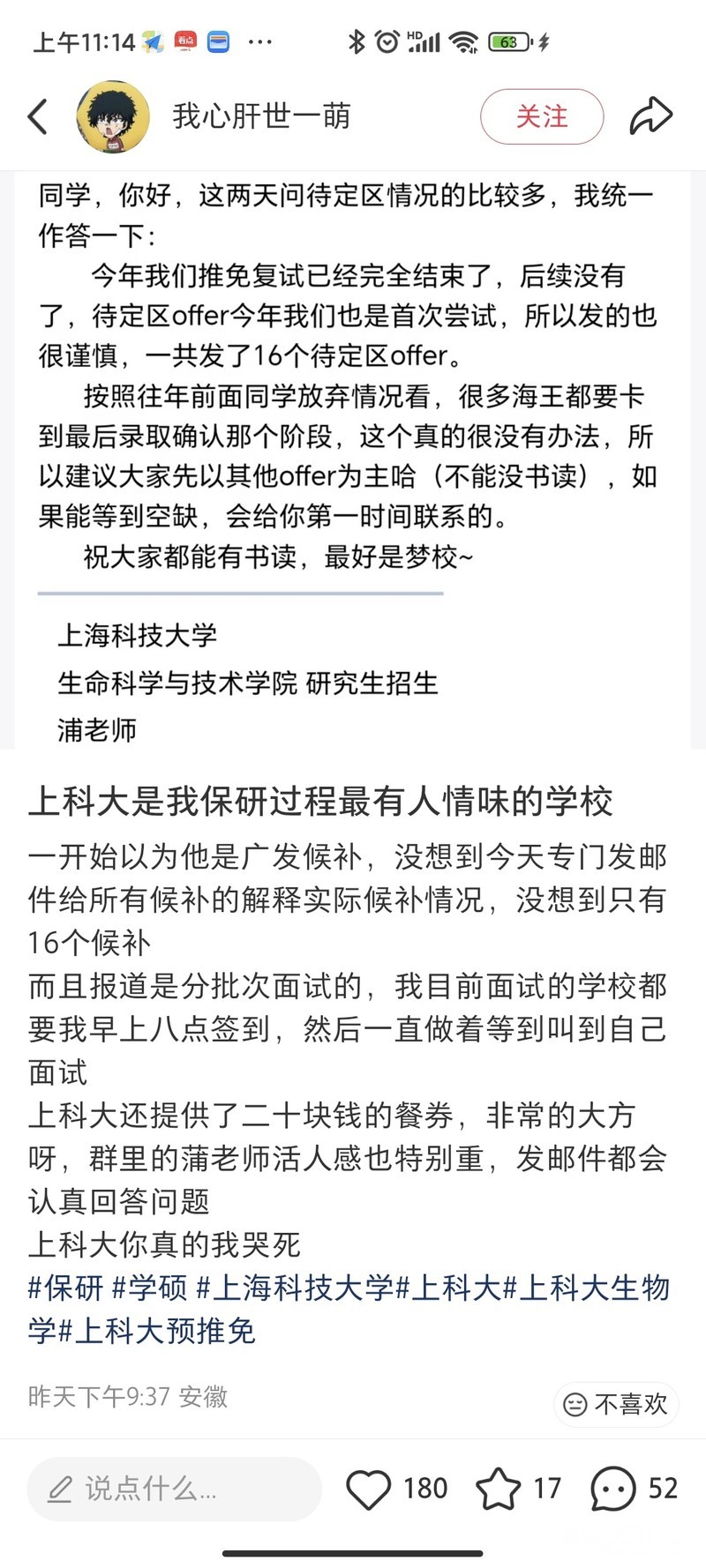Tap the 说点什么 comment field

pos(174,1489)
